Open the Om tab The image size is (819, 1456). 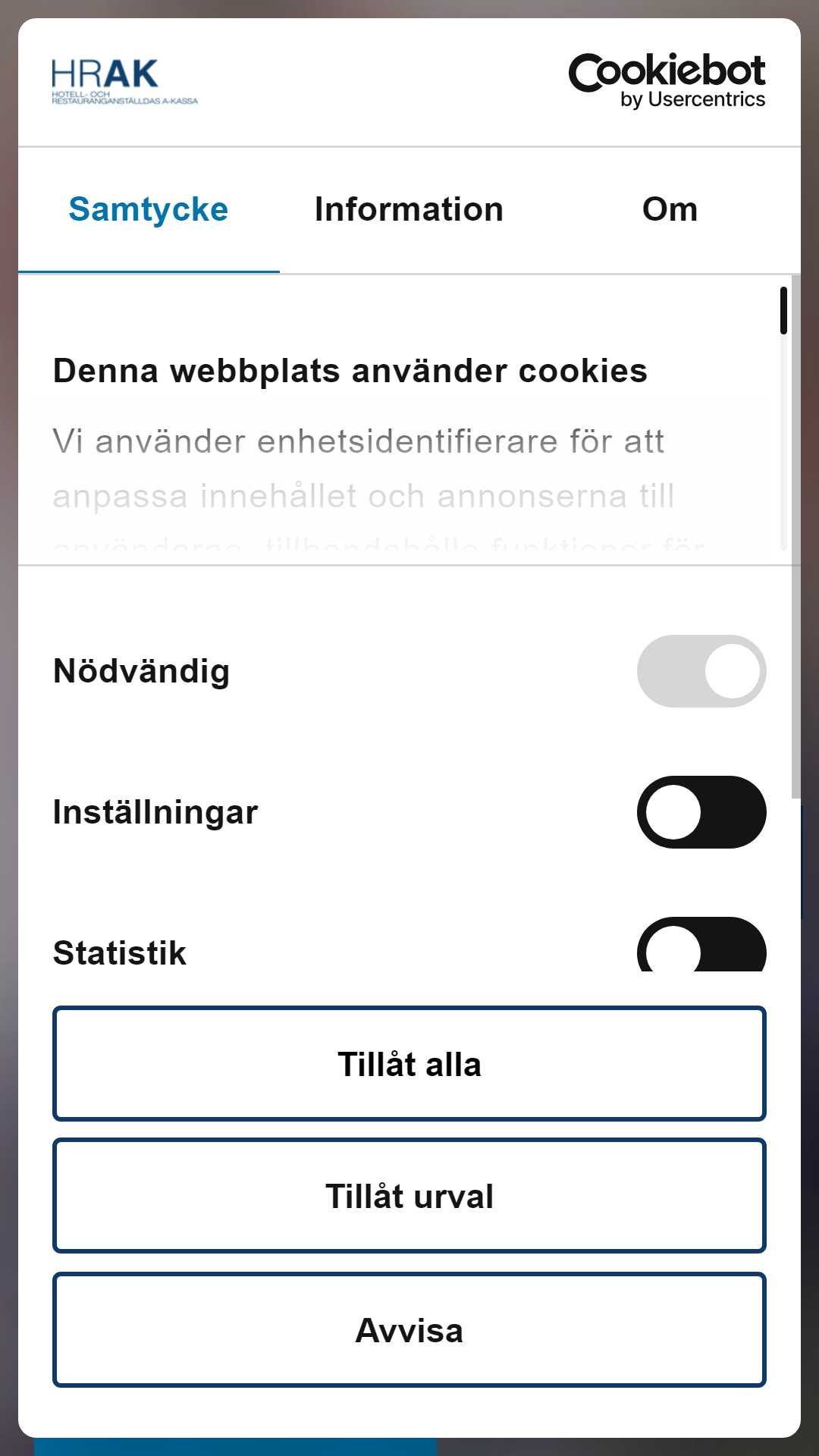[670, 210]
